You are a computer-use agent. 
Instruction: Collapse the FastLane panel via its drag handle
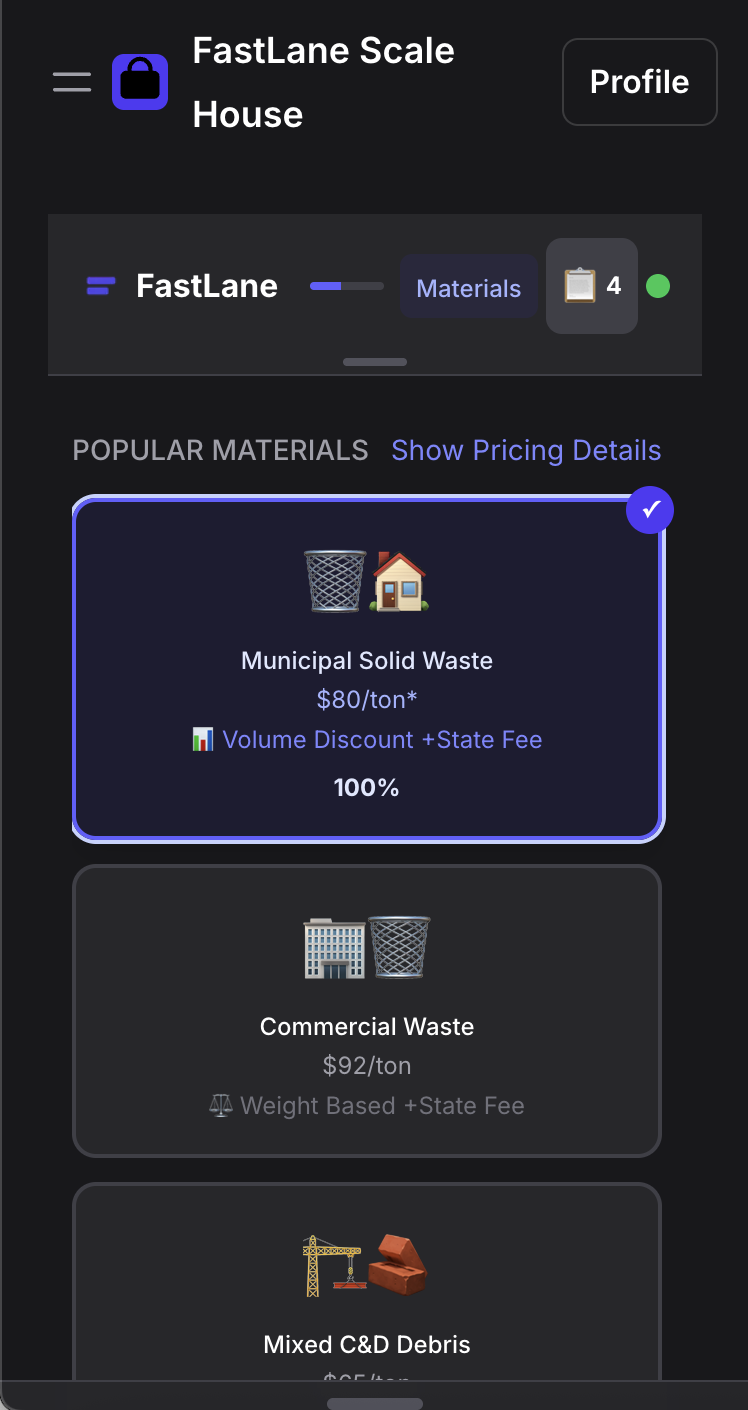(x=374, y=362)
